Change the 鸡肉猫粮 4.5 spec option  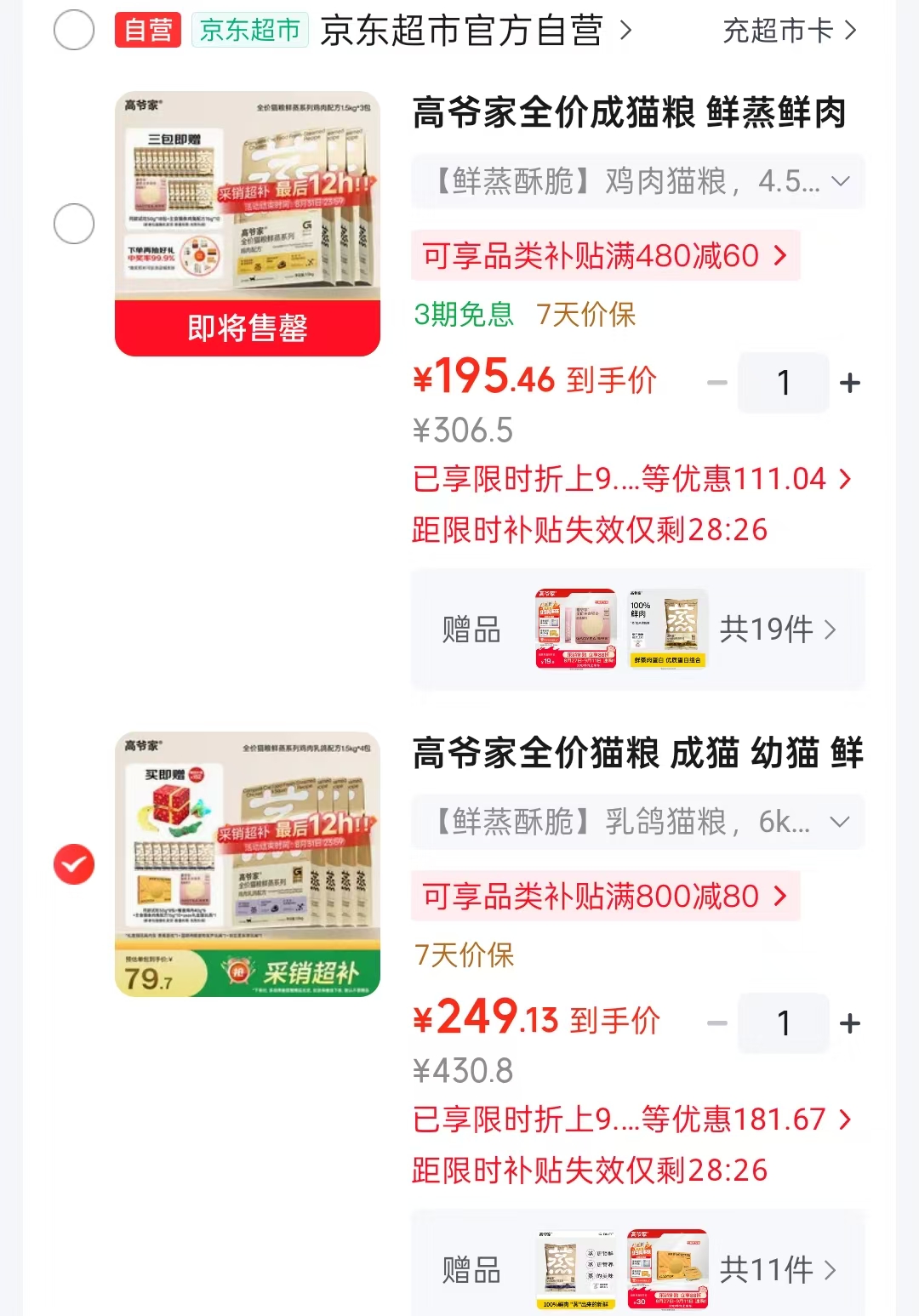click(x=638, y=181)
